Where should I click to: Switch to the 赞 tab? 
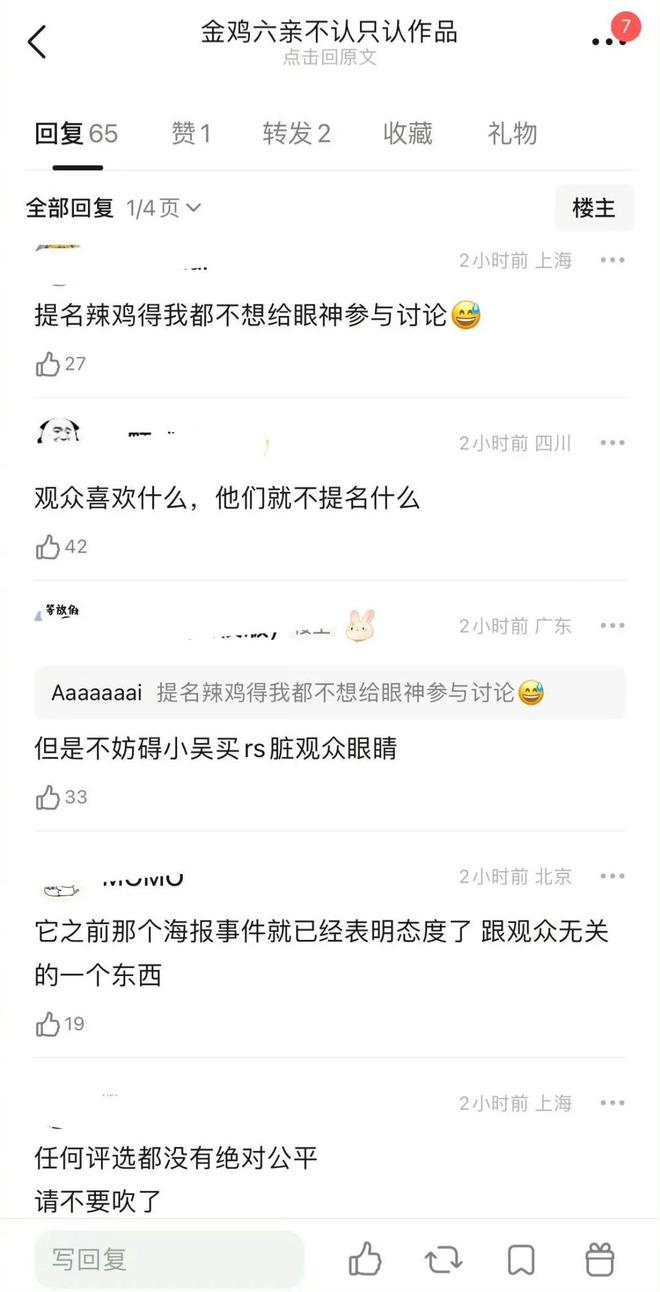point(190,133)
